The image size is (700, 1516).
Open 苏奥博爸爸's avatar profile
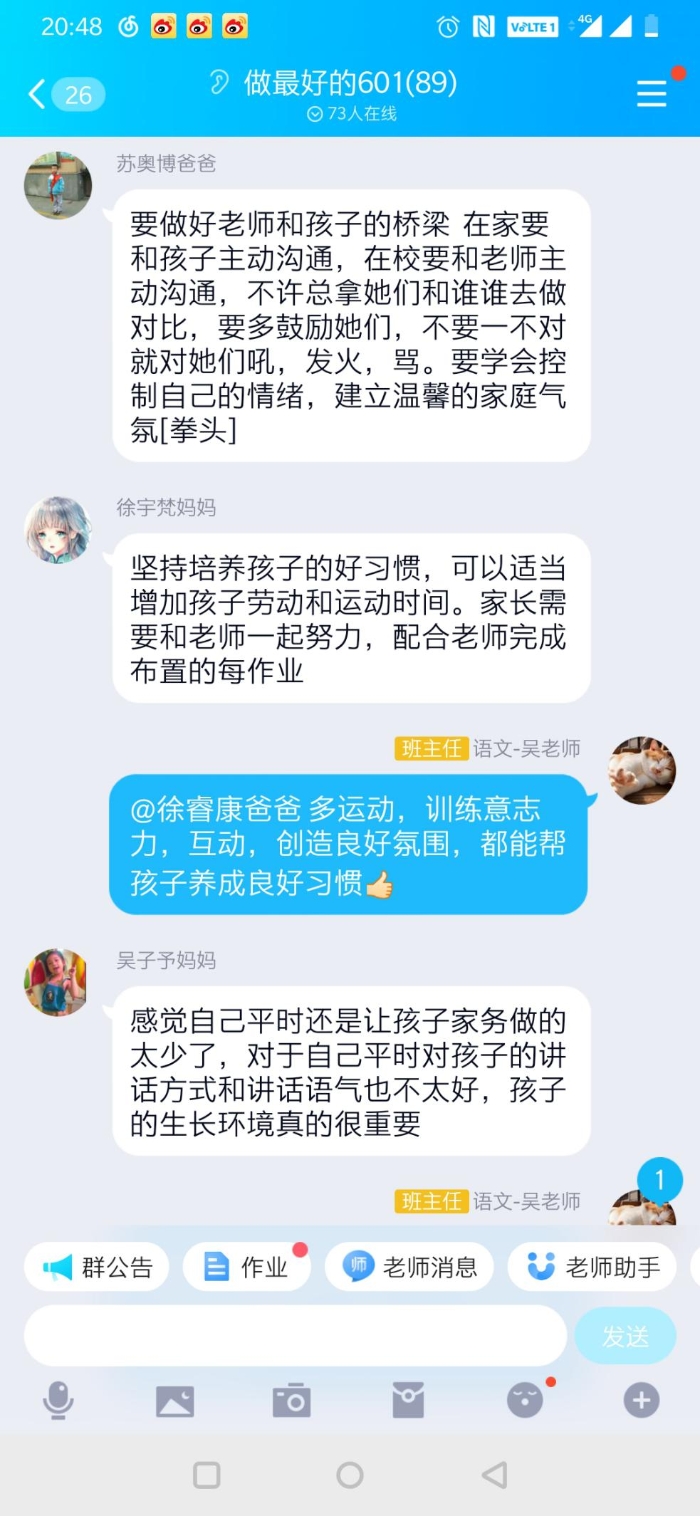pyautogui.click(x=58, y=186)
